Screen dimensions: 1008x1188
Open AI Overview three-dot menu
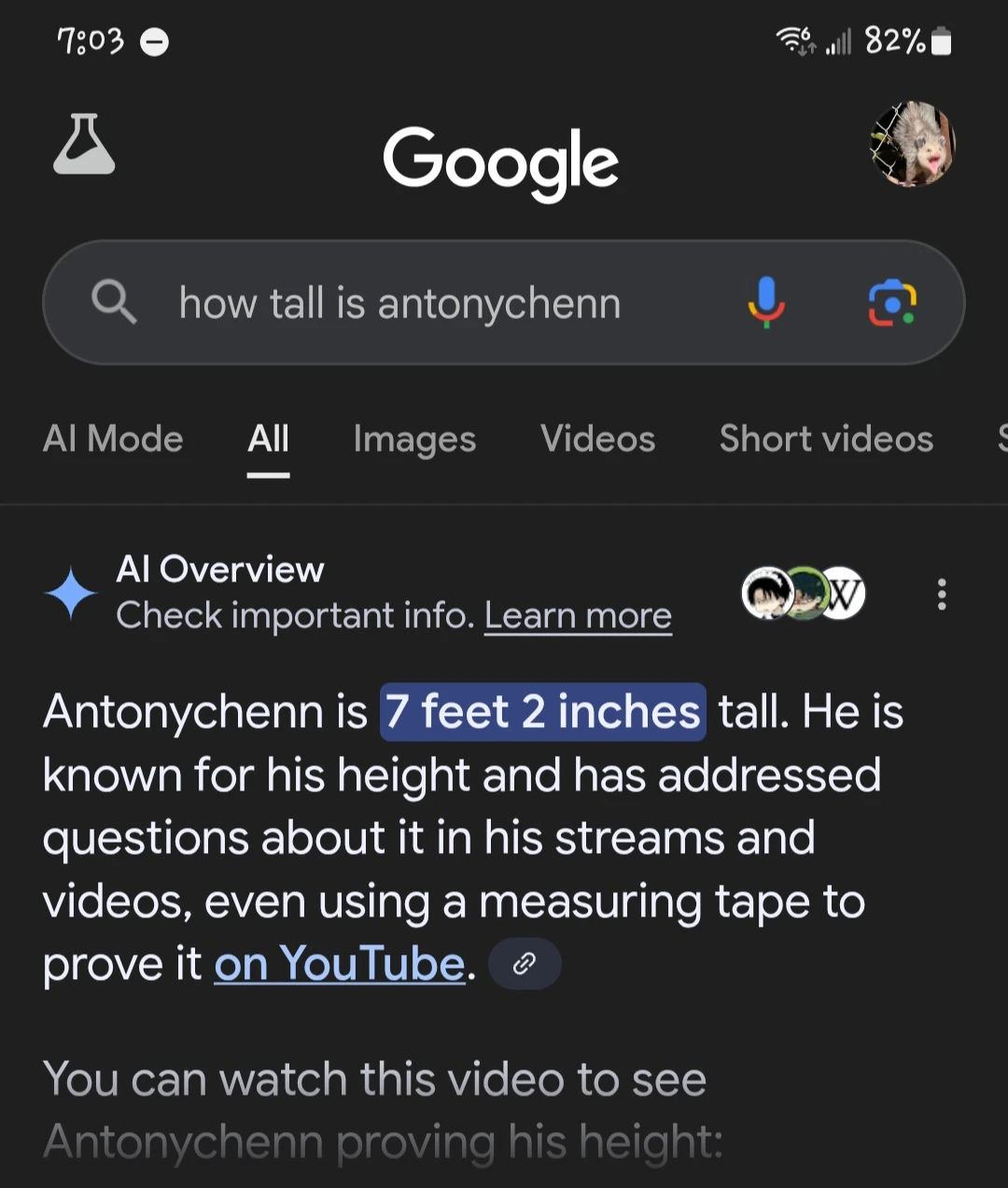coord(942,594)
